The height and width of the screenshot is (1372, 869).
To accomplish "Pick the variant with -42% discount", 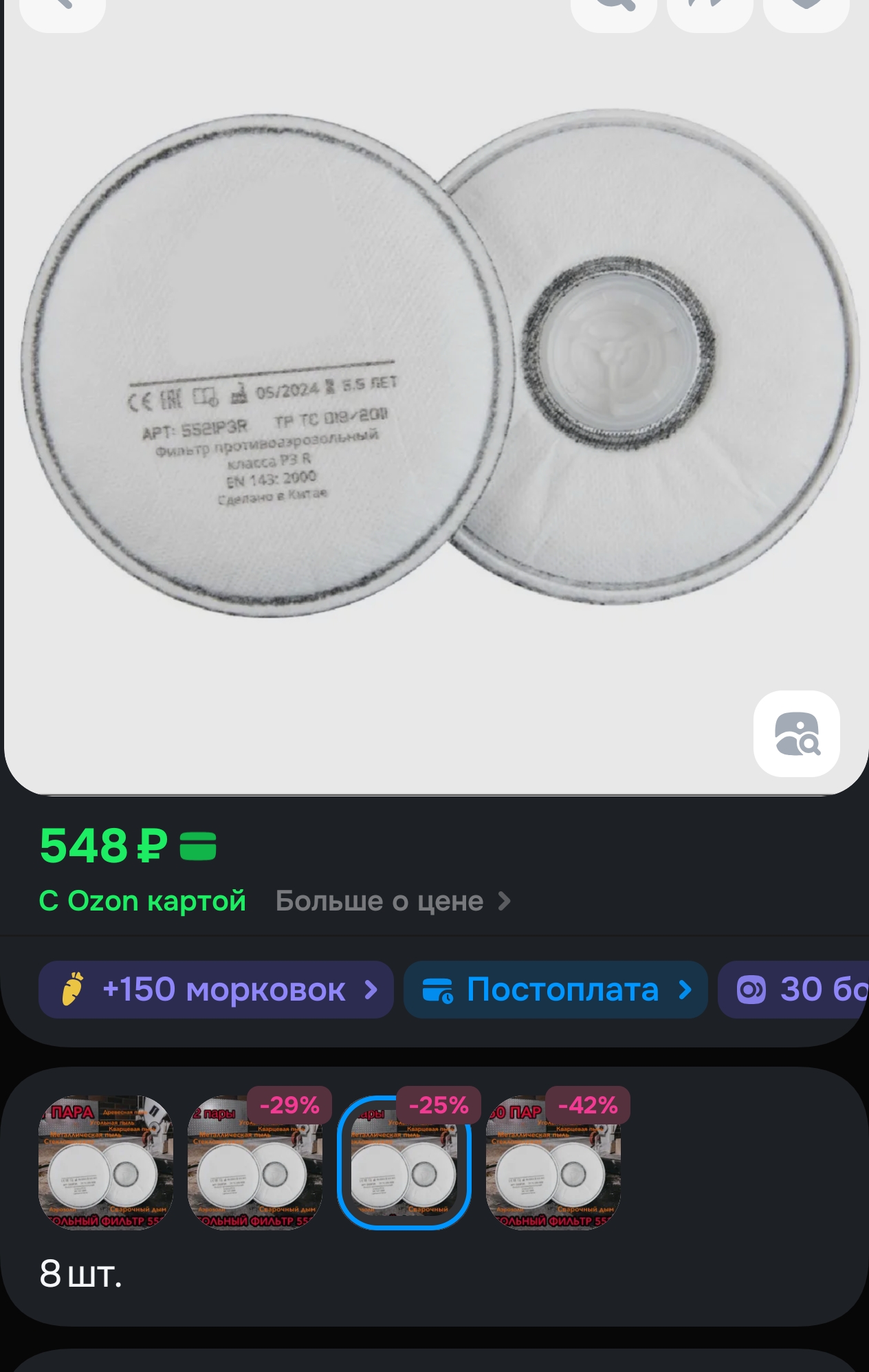I will (553, 1162).
